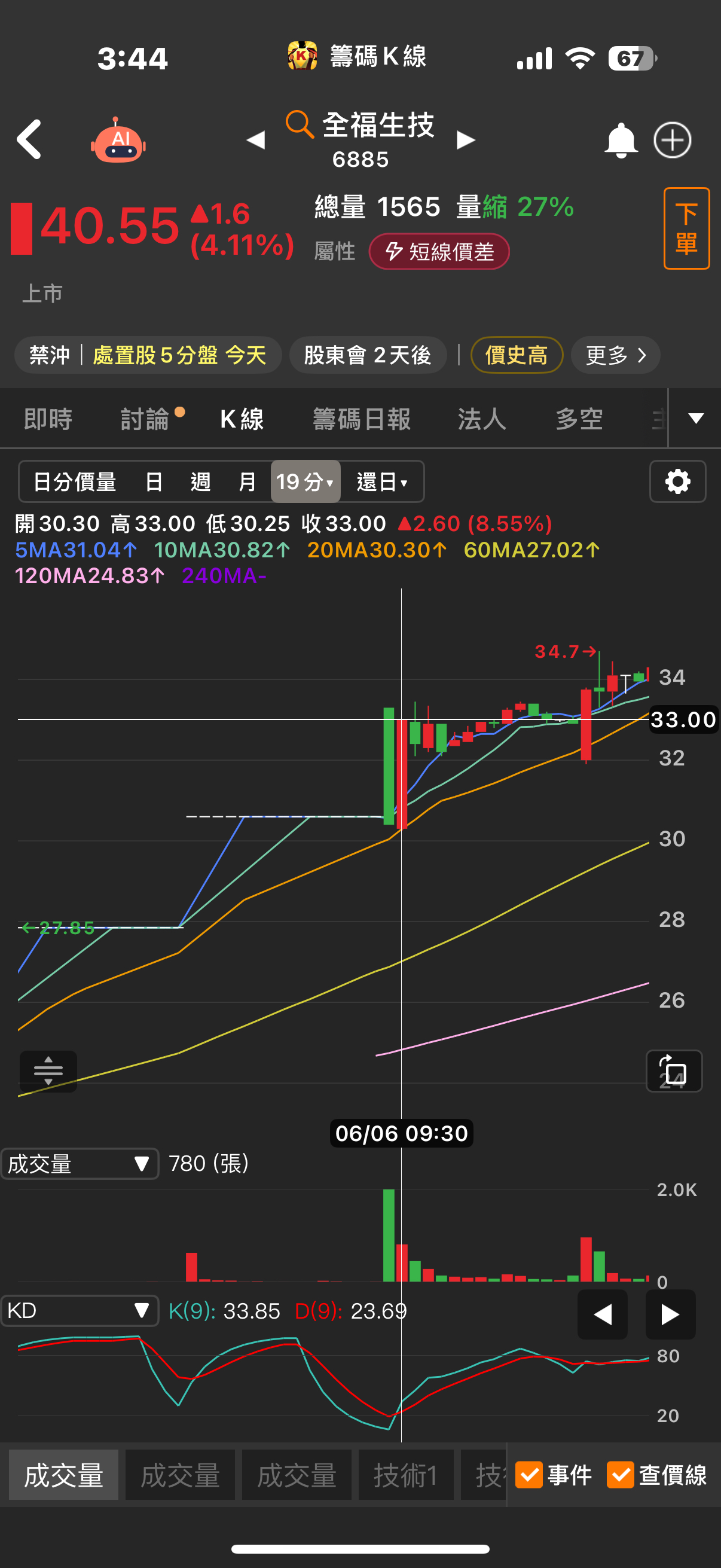
Task: Search for another stock
Action: 300,124
